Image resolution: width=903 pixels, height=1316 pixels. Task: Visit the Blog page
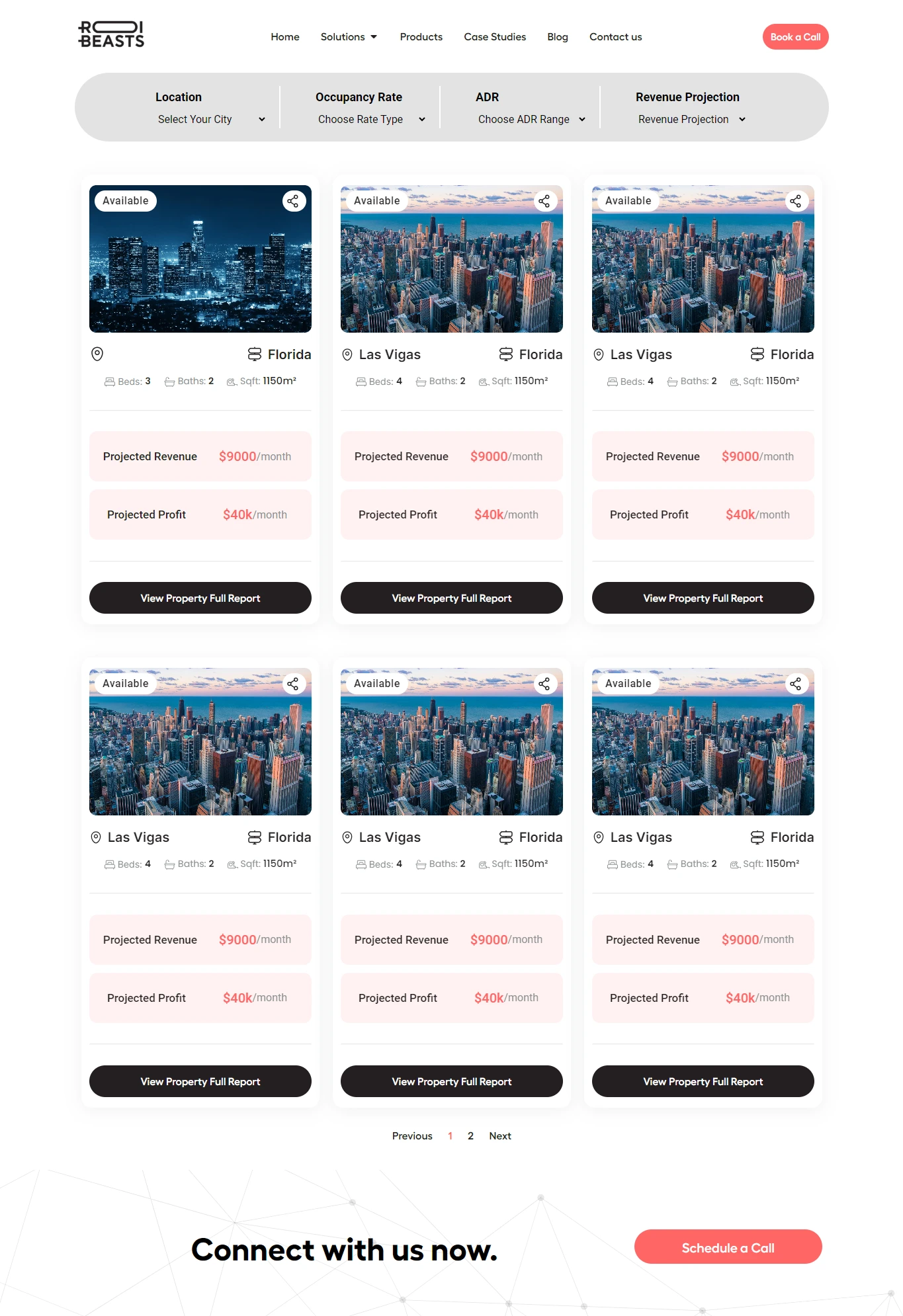(557, 37)
